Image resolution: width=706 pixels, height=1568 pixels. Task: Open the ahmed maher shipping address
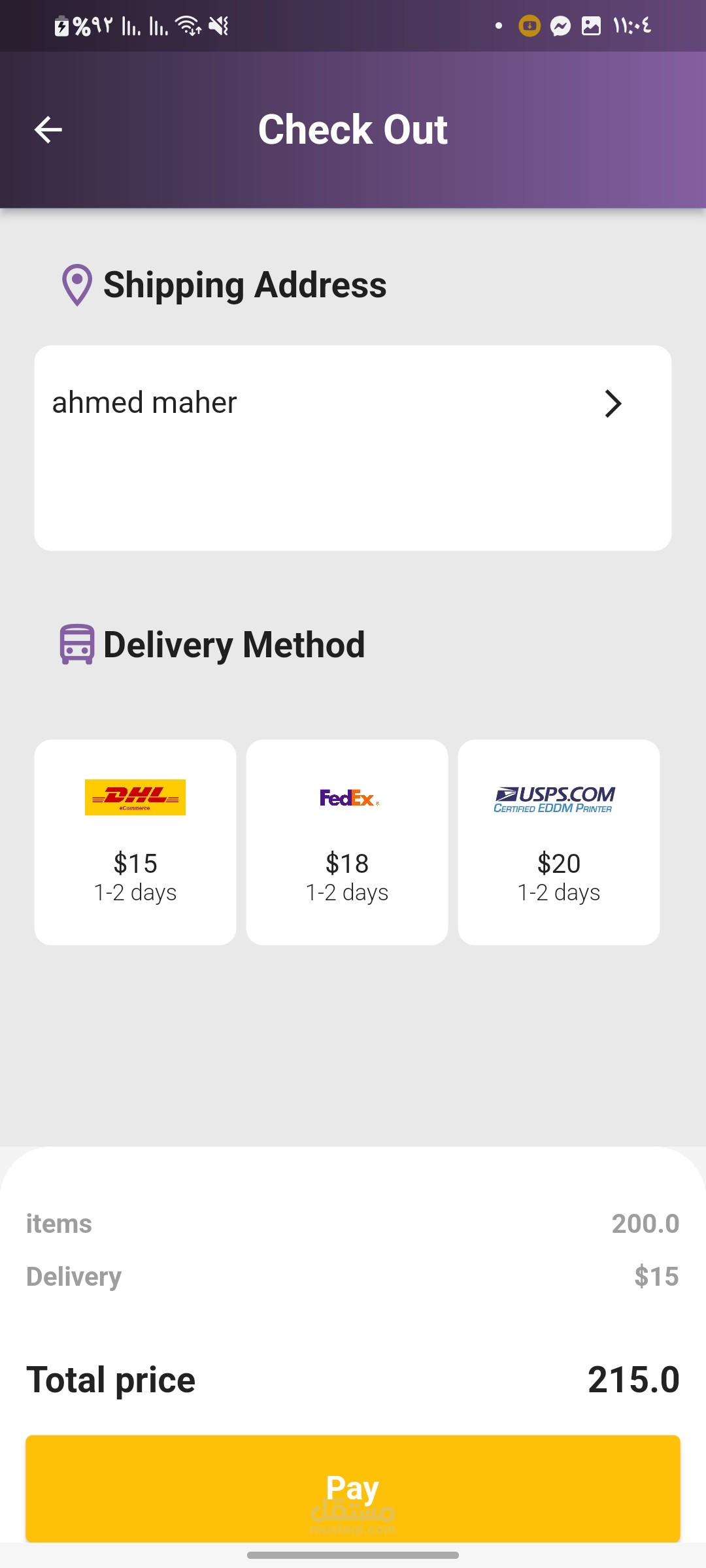[352, 448]
